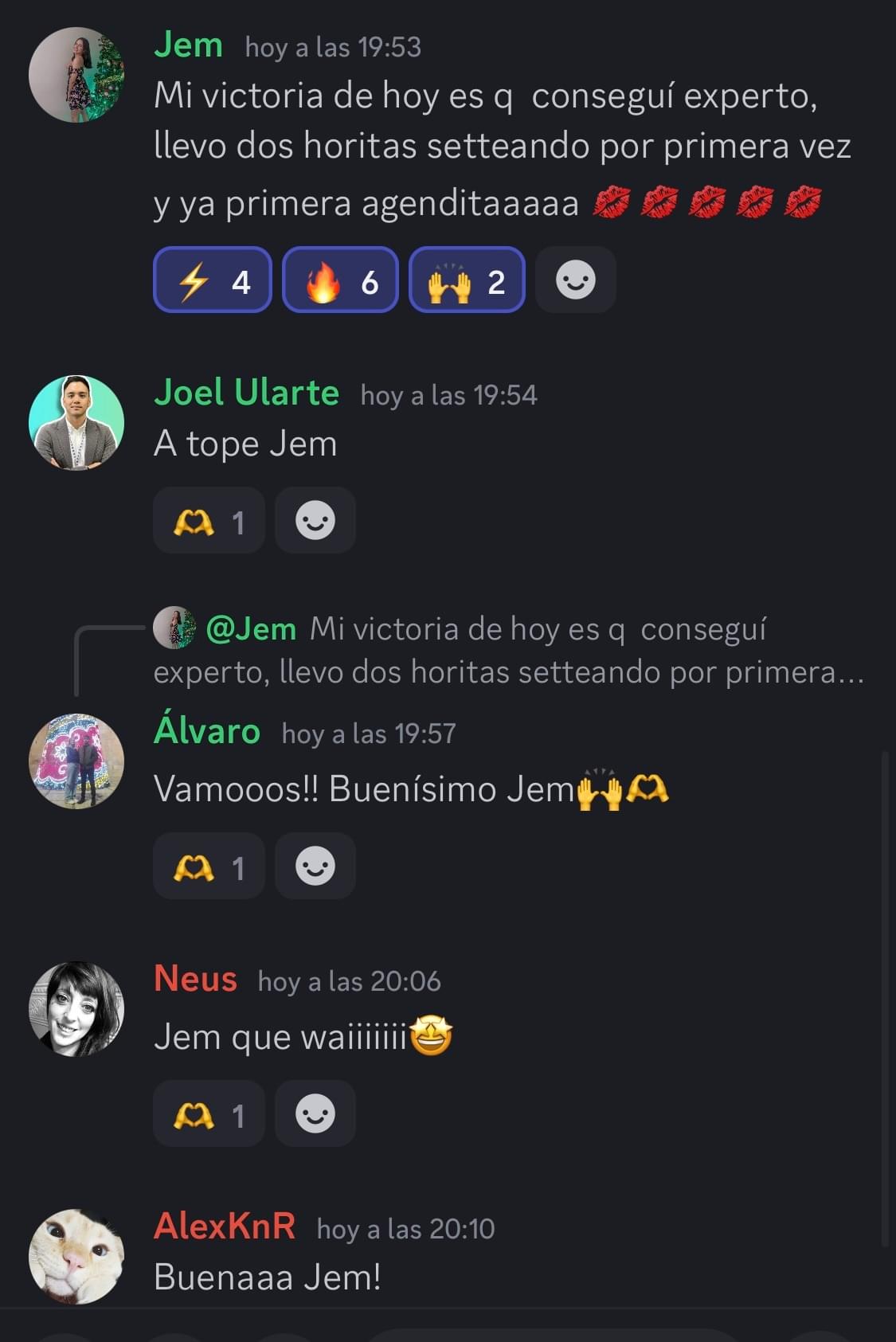Toggle the raised hands reaction on Jem's message
This screenshot has width=896, height=1342.
click(466, 280)
